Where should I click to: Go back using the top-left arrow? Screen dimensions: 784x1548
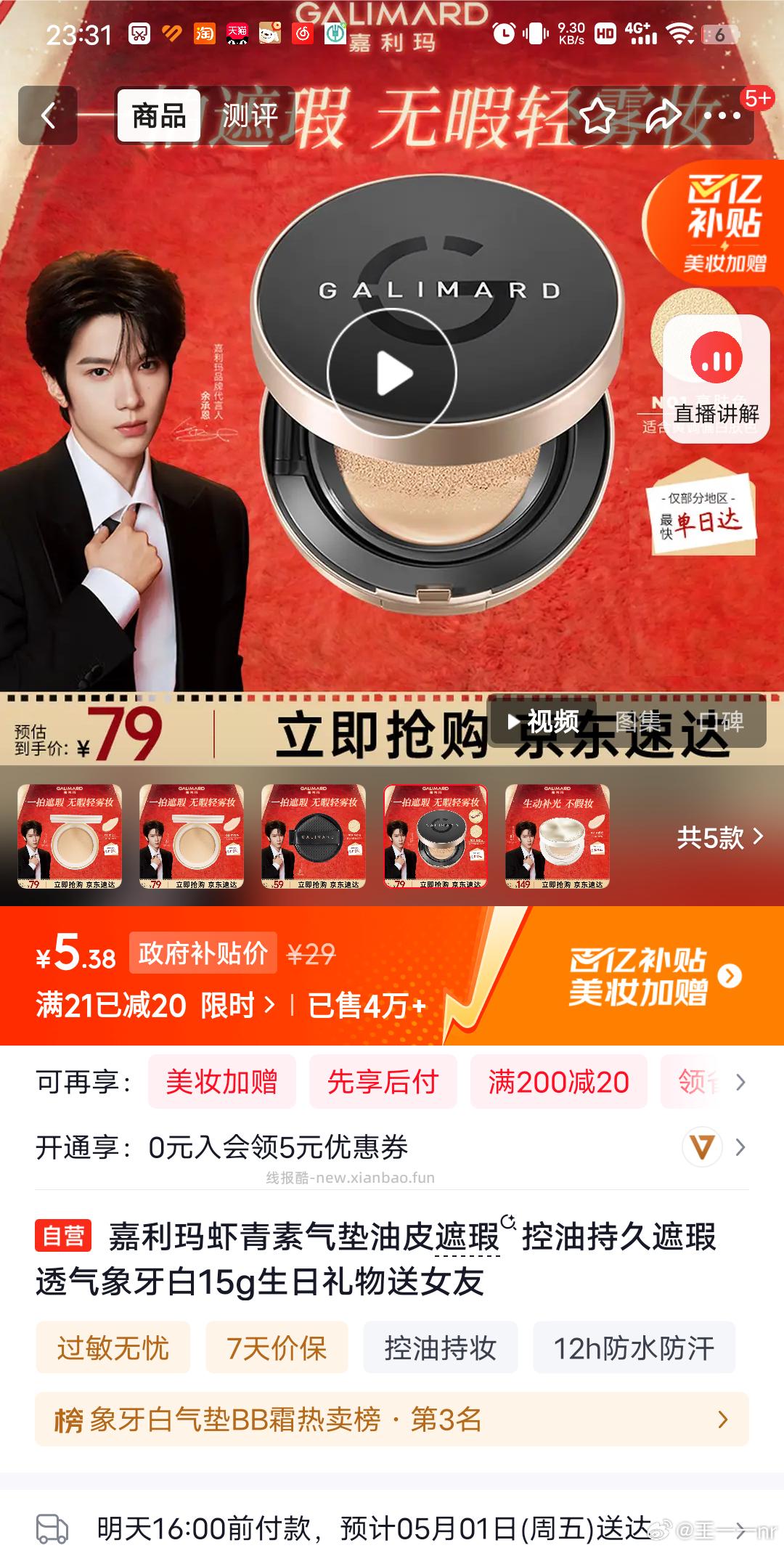[48, 115]
